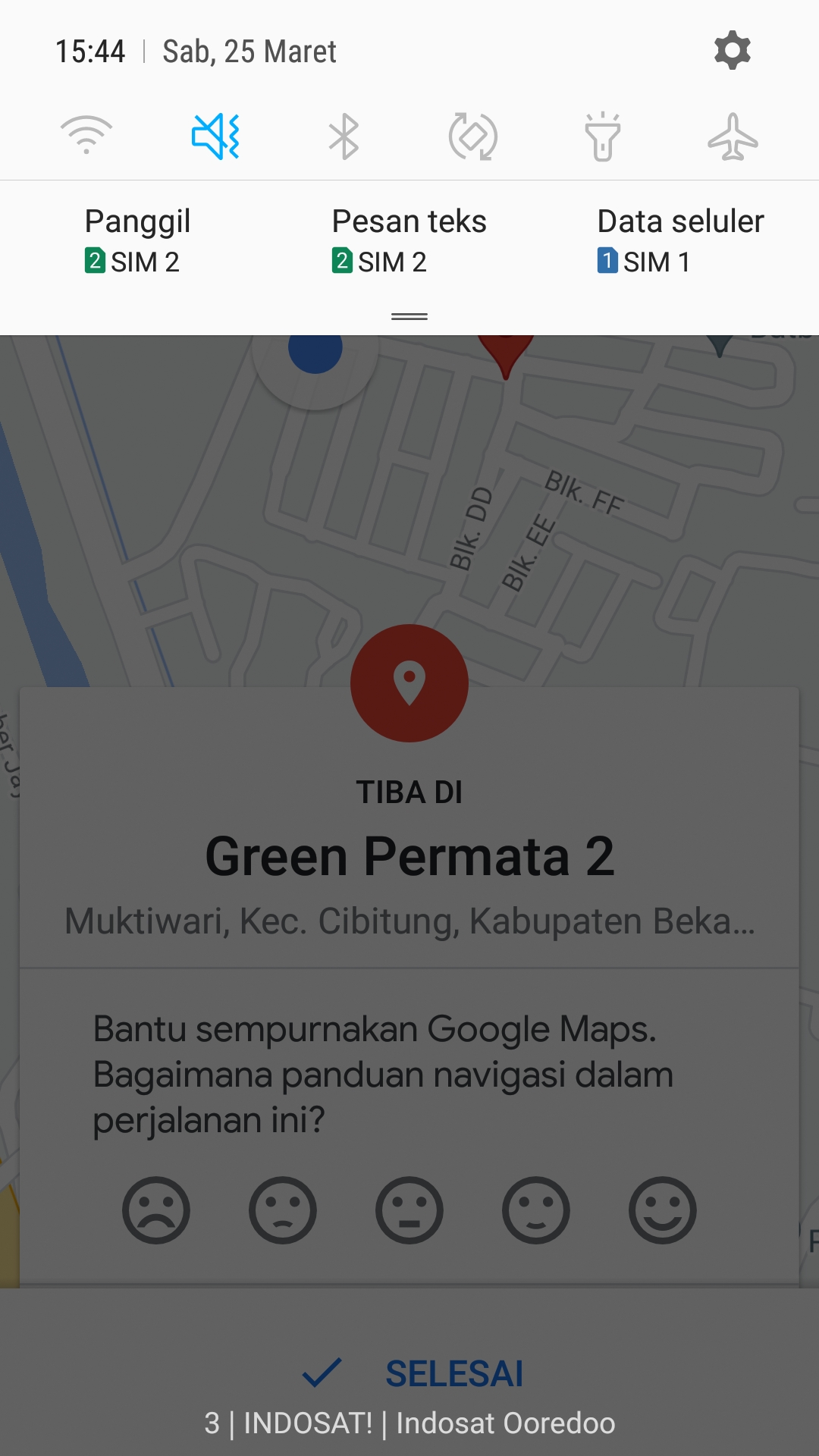The image size is (819, 1456).
Task: Toggle the mute sound mode
Action: pos(215,136)
